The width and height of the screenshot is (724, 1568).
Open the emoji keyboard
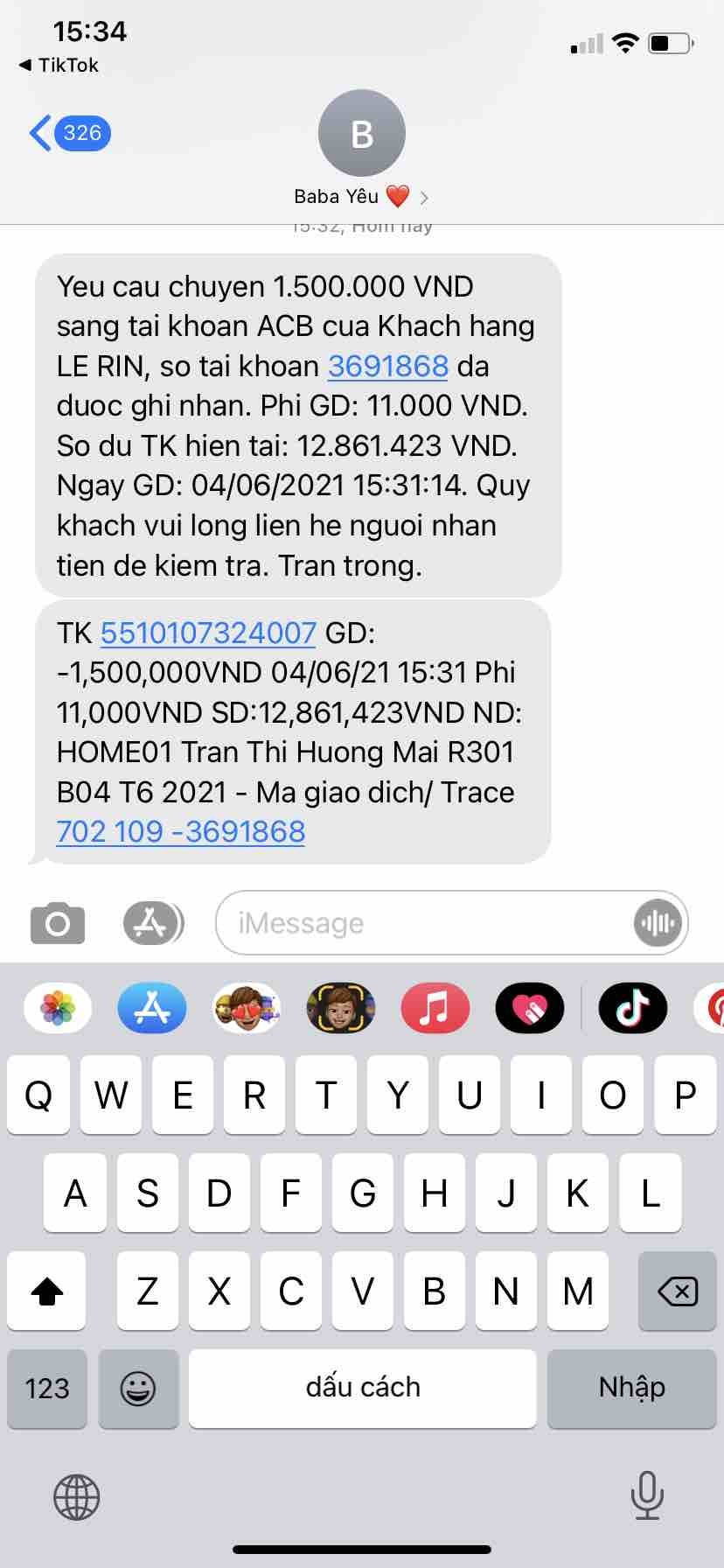tap(138, 1388)
